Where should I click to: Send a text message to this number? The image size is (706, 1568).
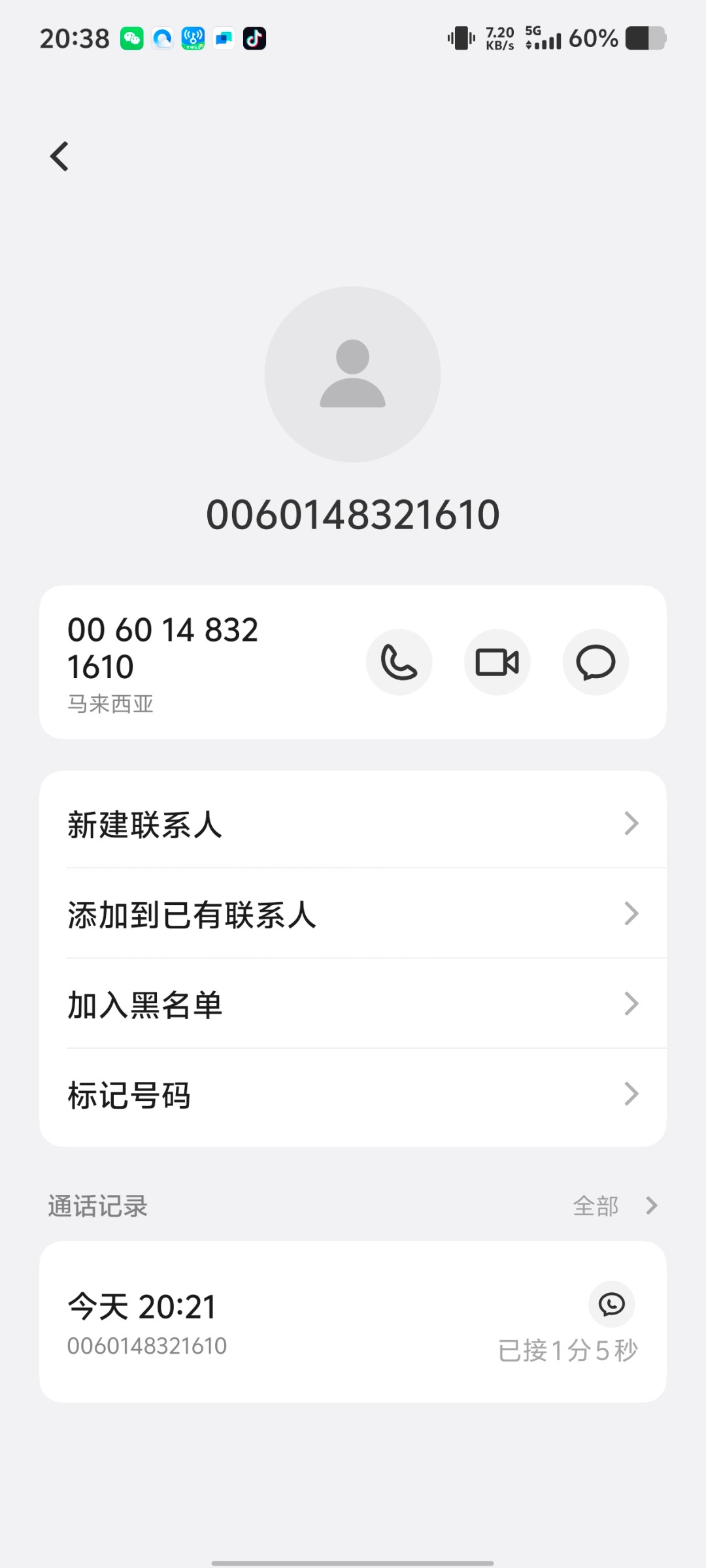pyautogui.click(x=596, y=662)
